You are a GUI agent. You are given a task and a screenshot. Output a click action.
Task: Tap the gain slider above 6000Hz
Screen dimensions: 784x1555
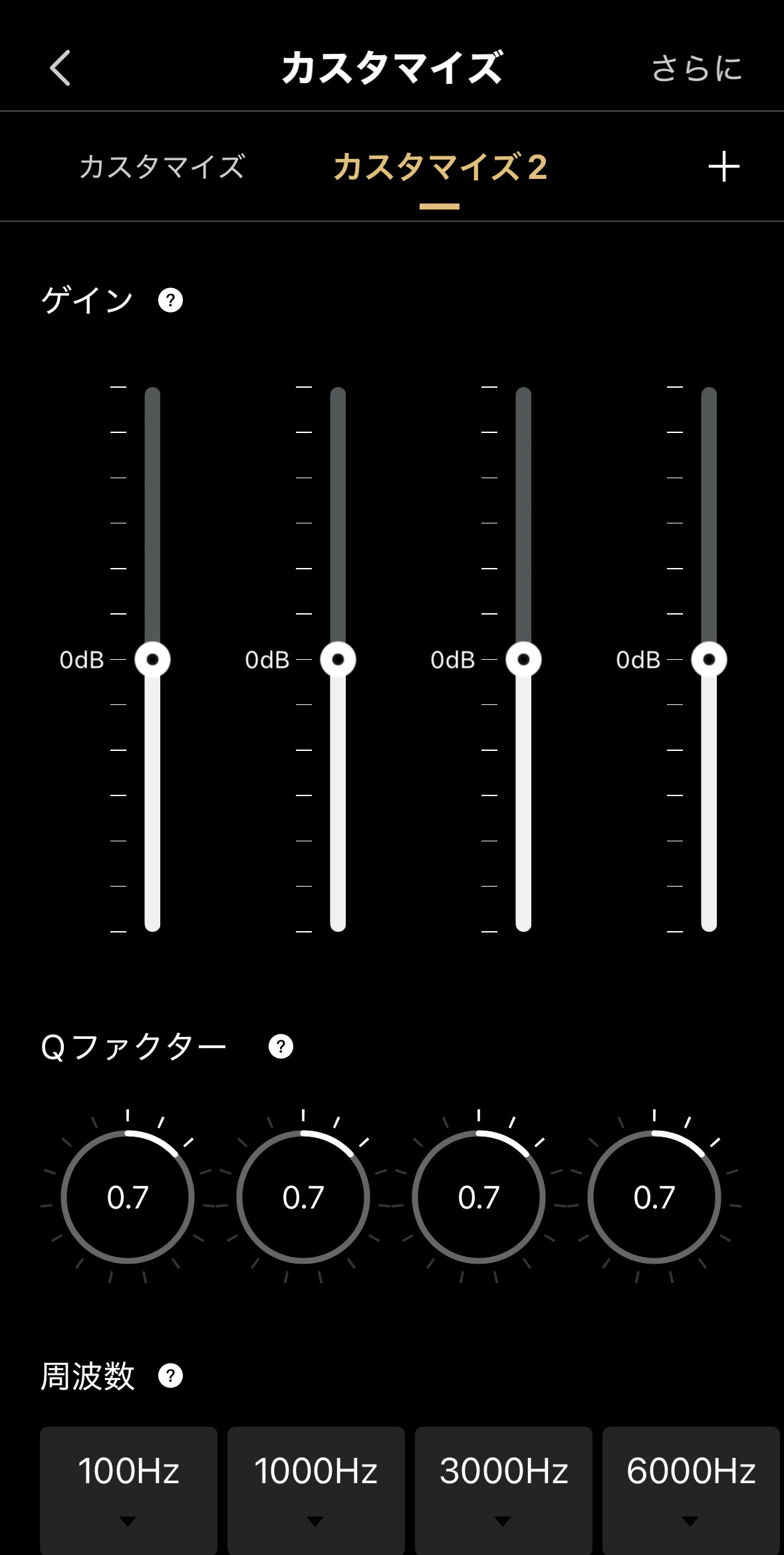click(709, 659)
